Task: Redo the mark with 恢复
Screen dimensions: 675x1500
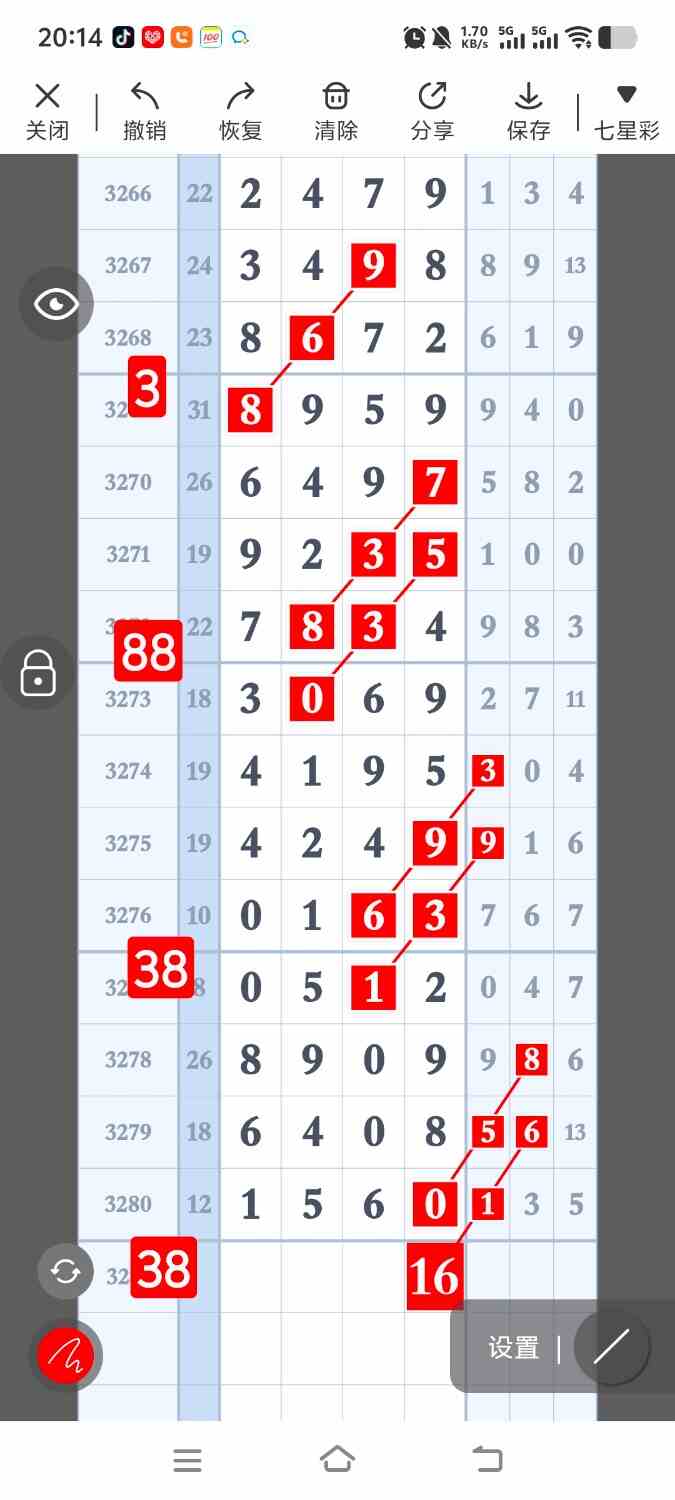Action: click(x=240, y=112)
